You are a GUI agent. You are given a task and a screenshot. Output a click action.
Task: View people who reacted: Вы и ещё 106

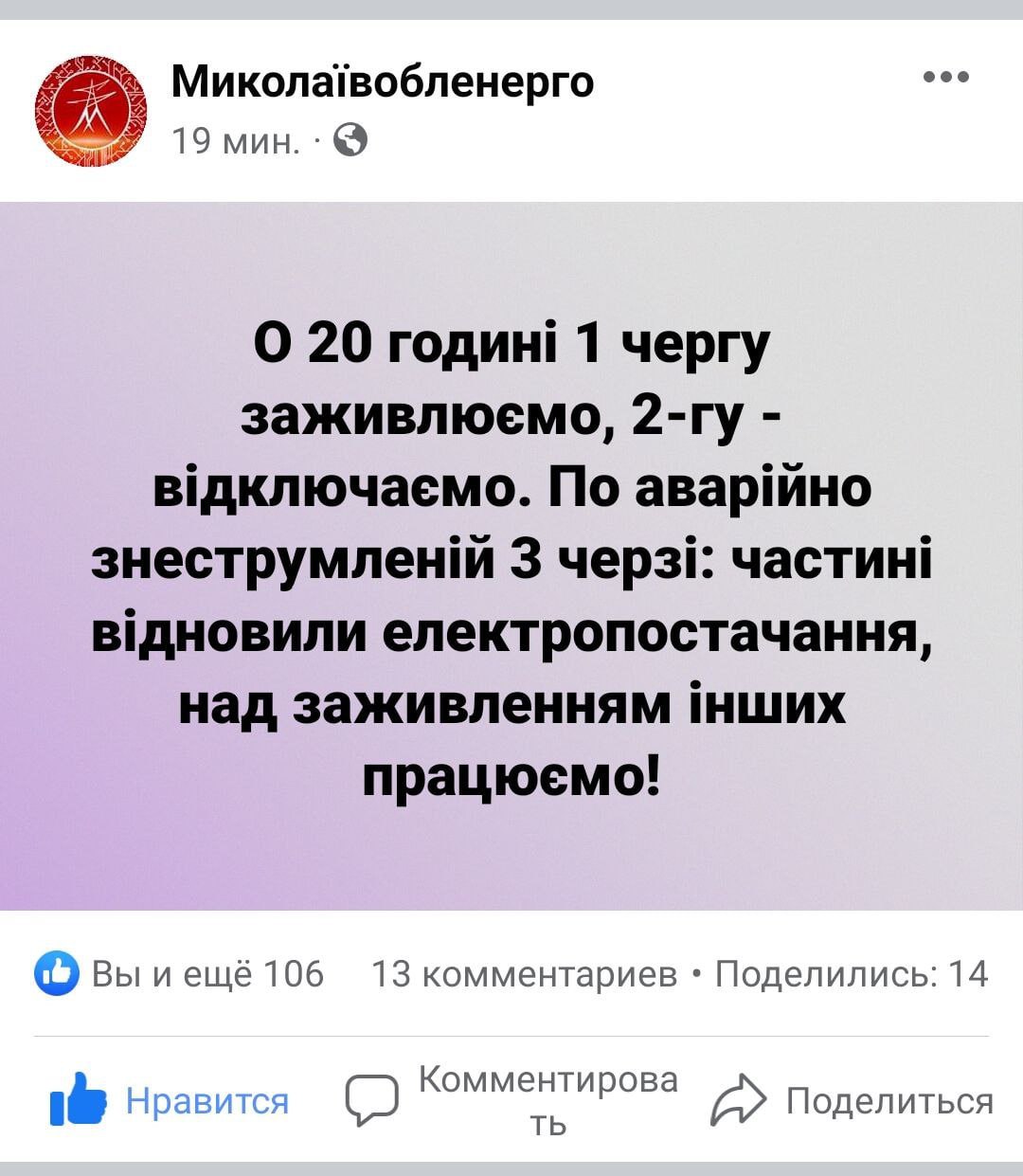[180, 973]
